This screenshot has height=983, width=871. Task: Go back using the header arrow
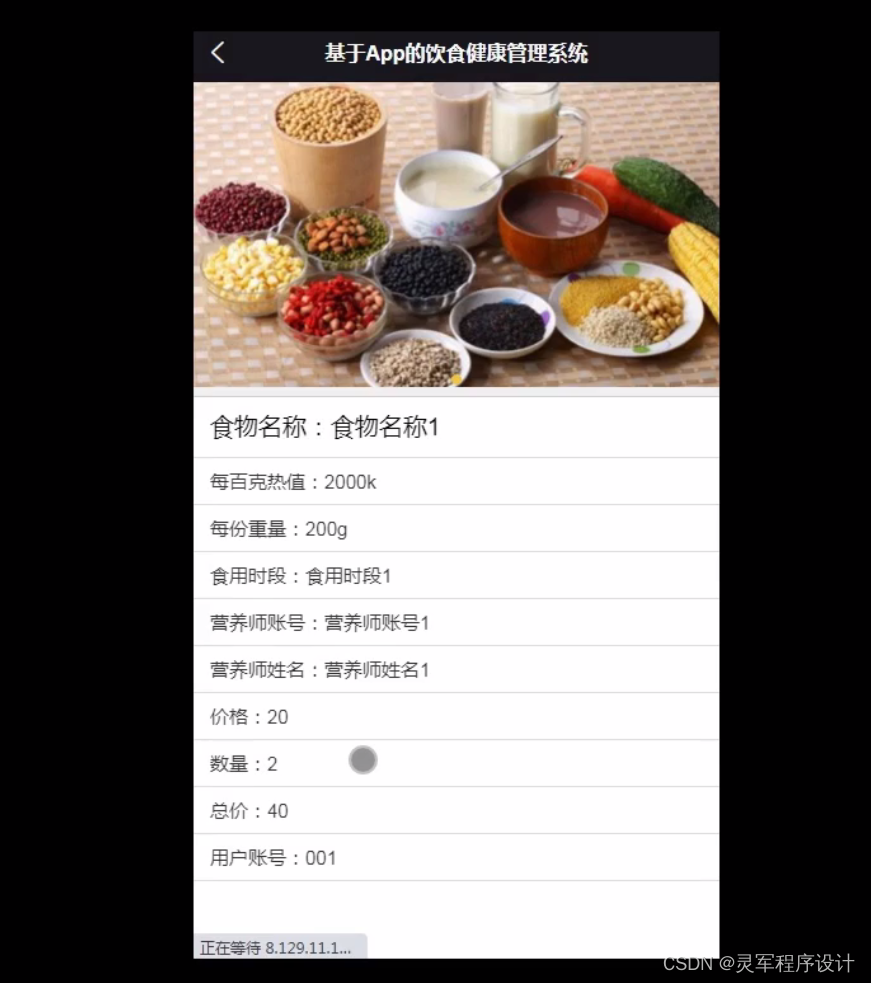(x=218, y=54)
